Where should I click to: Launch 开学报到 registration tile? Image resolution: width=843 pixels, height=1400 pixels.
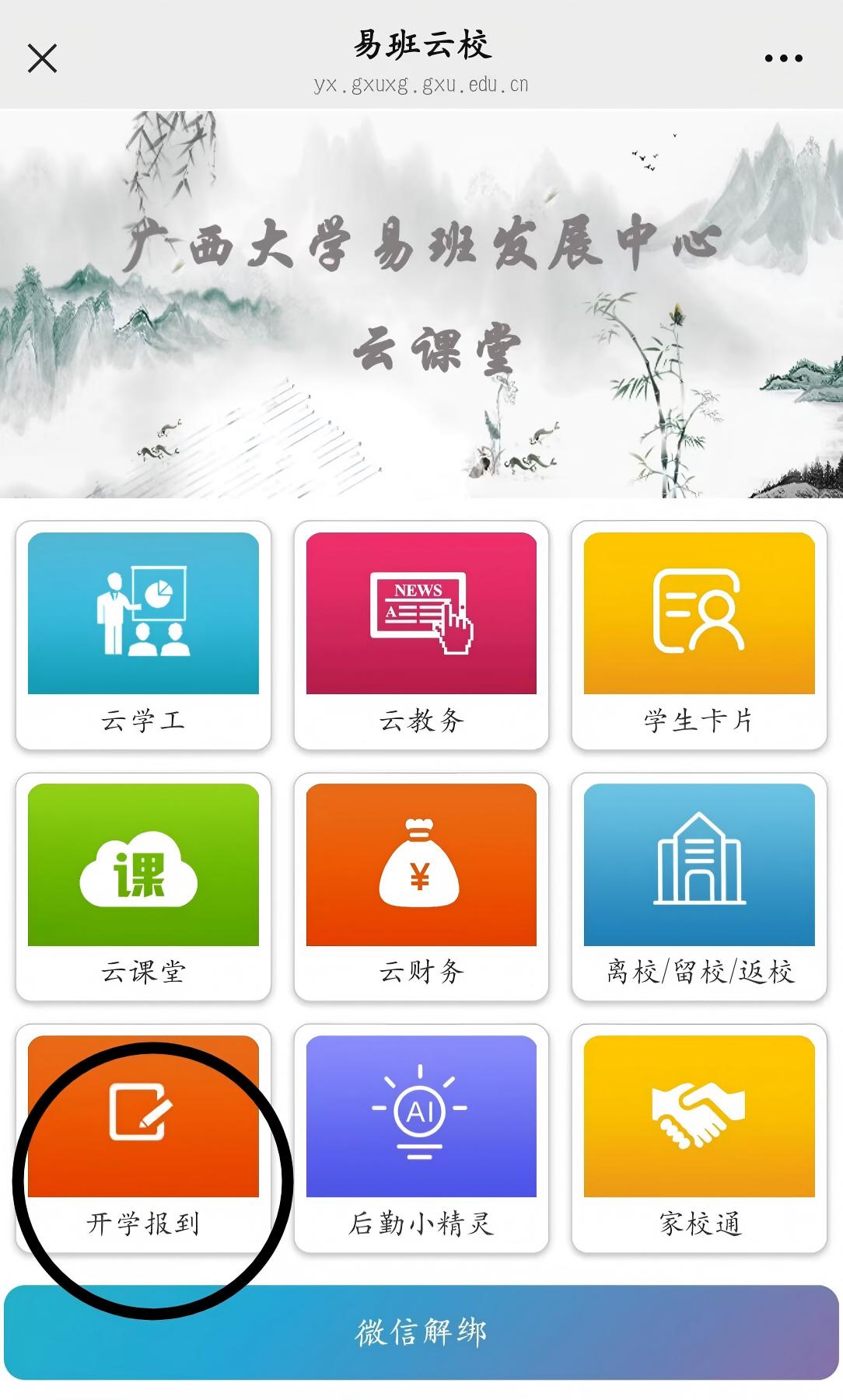pos(143,1137)
